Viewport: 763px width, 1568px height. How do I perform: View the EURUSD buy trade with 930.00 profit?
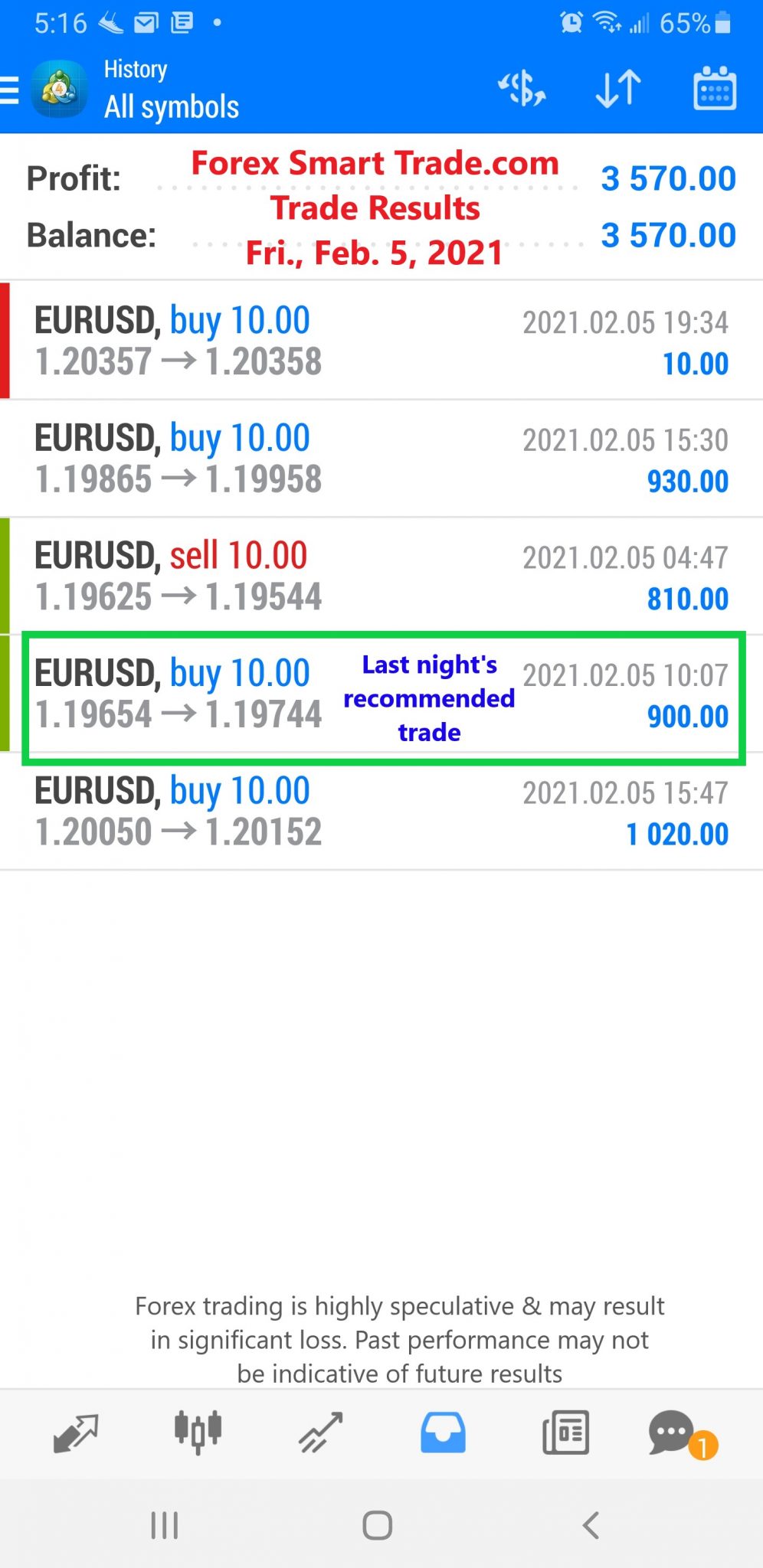(x=381, y=459)
